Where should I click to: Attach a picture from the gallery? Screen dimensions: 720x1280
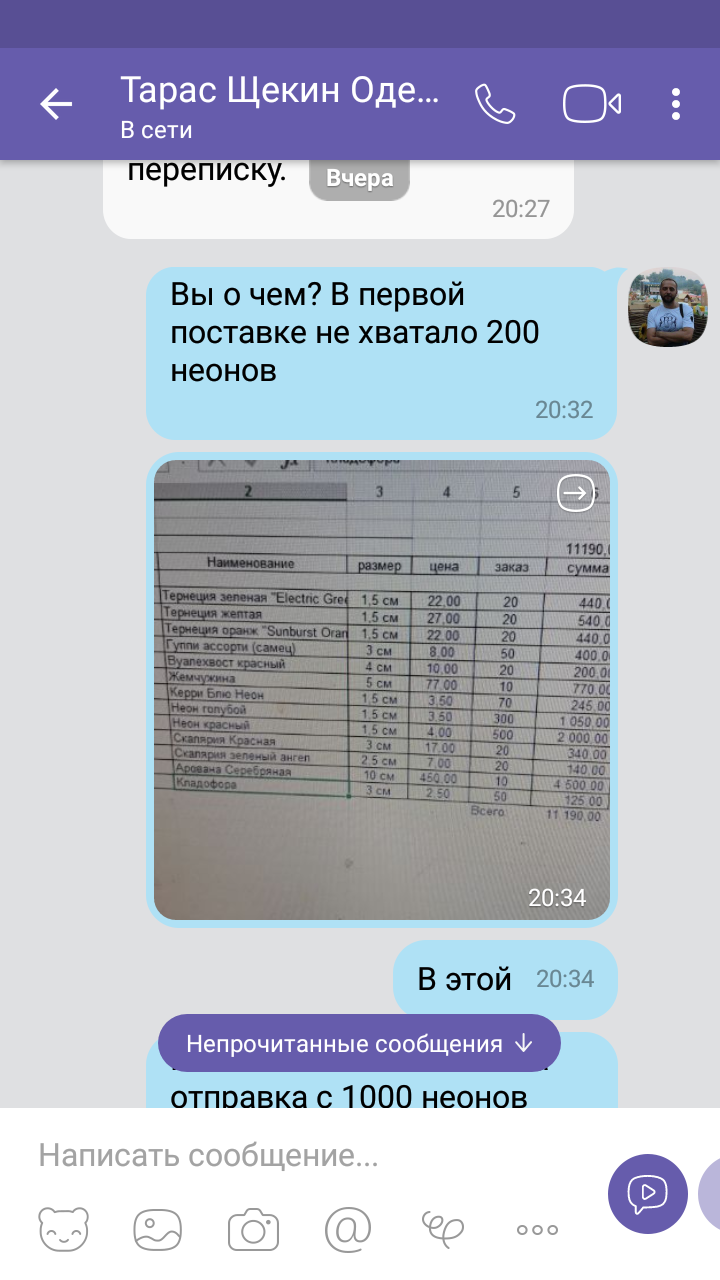159,1229
